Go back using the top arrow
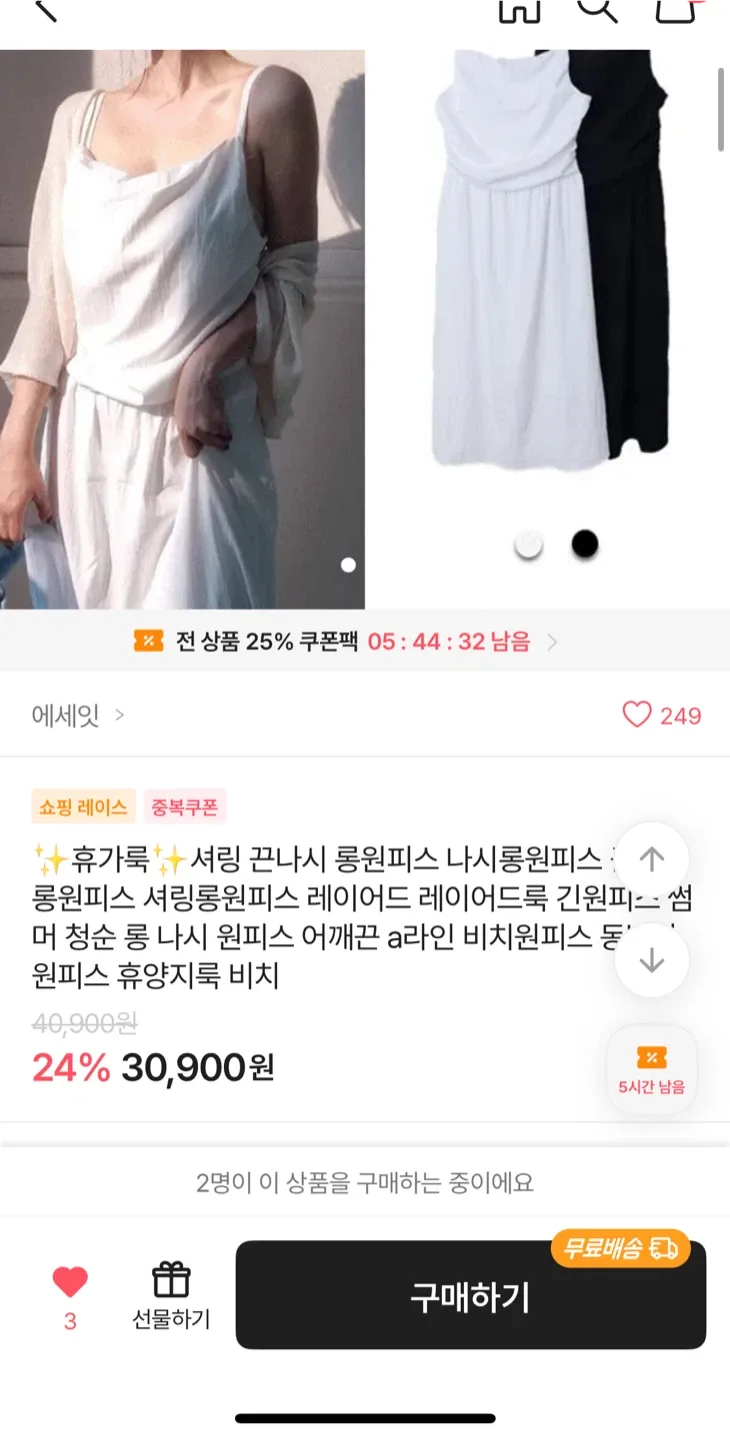730x1440 pixels. tap(45, 10)
